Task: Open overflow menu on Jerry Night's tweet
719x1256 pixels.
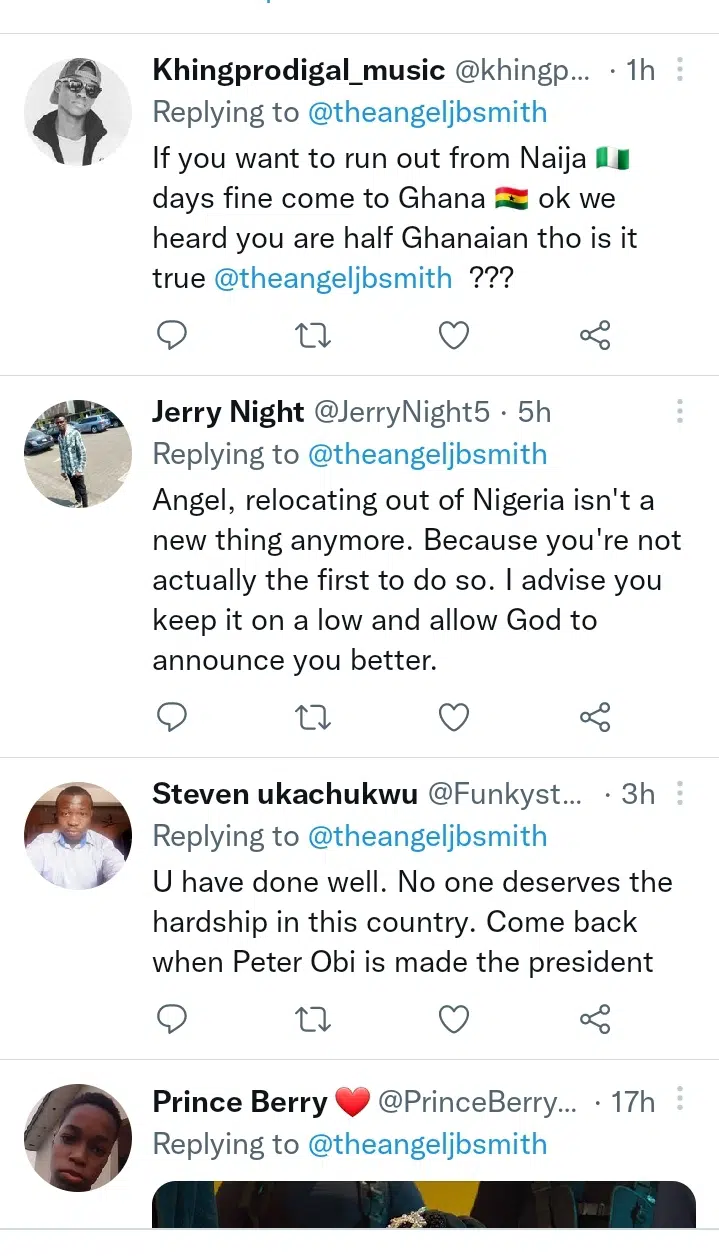Action: [x=680, y=412]
